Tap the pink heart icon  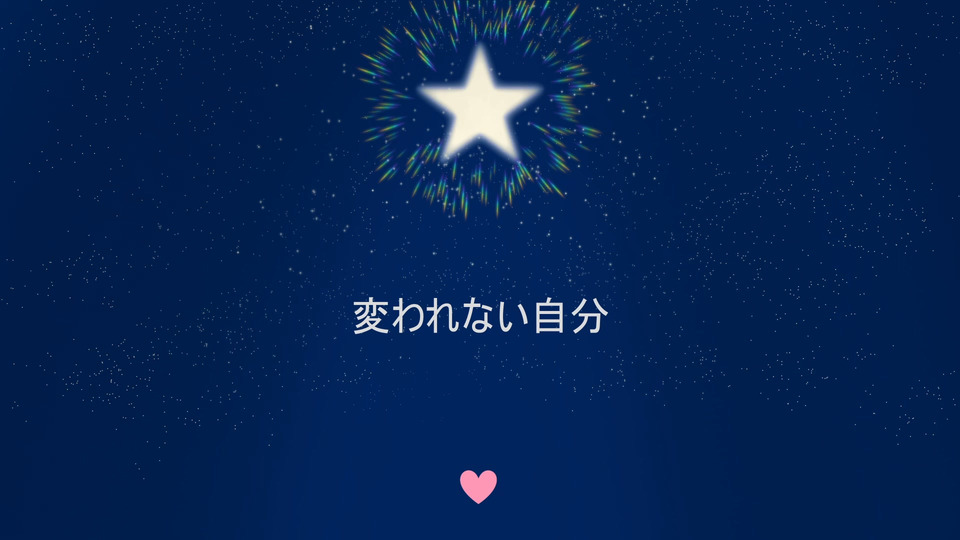478,486
